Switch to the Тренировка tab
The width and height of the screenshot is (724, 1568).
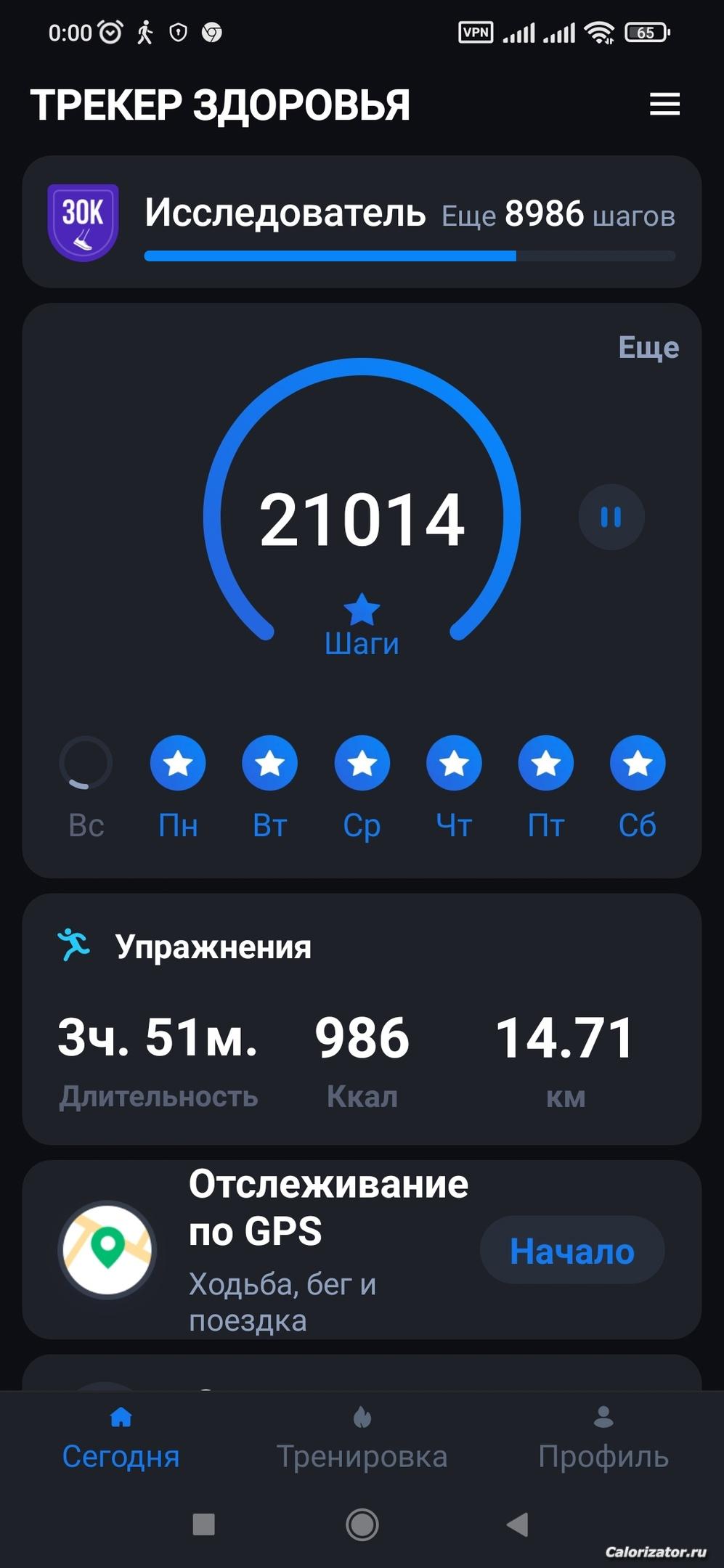point(362,1439)
